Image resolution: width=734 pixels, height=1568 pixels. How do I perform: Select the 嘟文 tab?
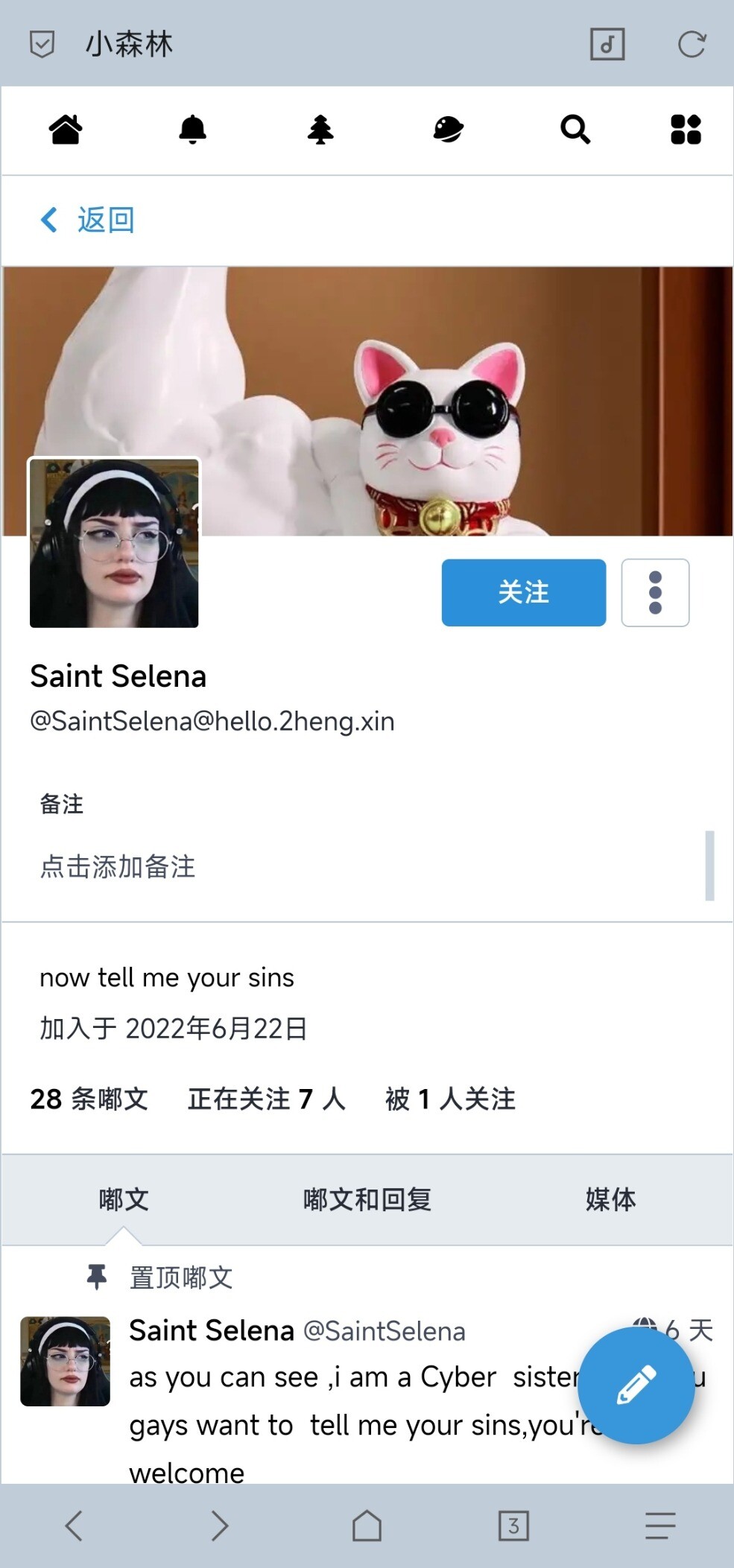(124, 1200)
